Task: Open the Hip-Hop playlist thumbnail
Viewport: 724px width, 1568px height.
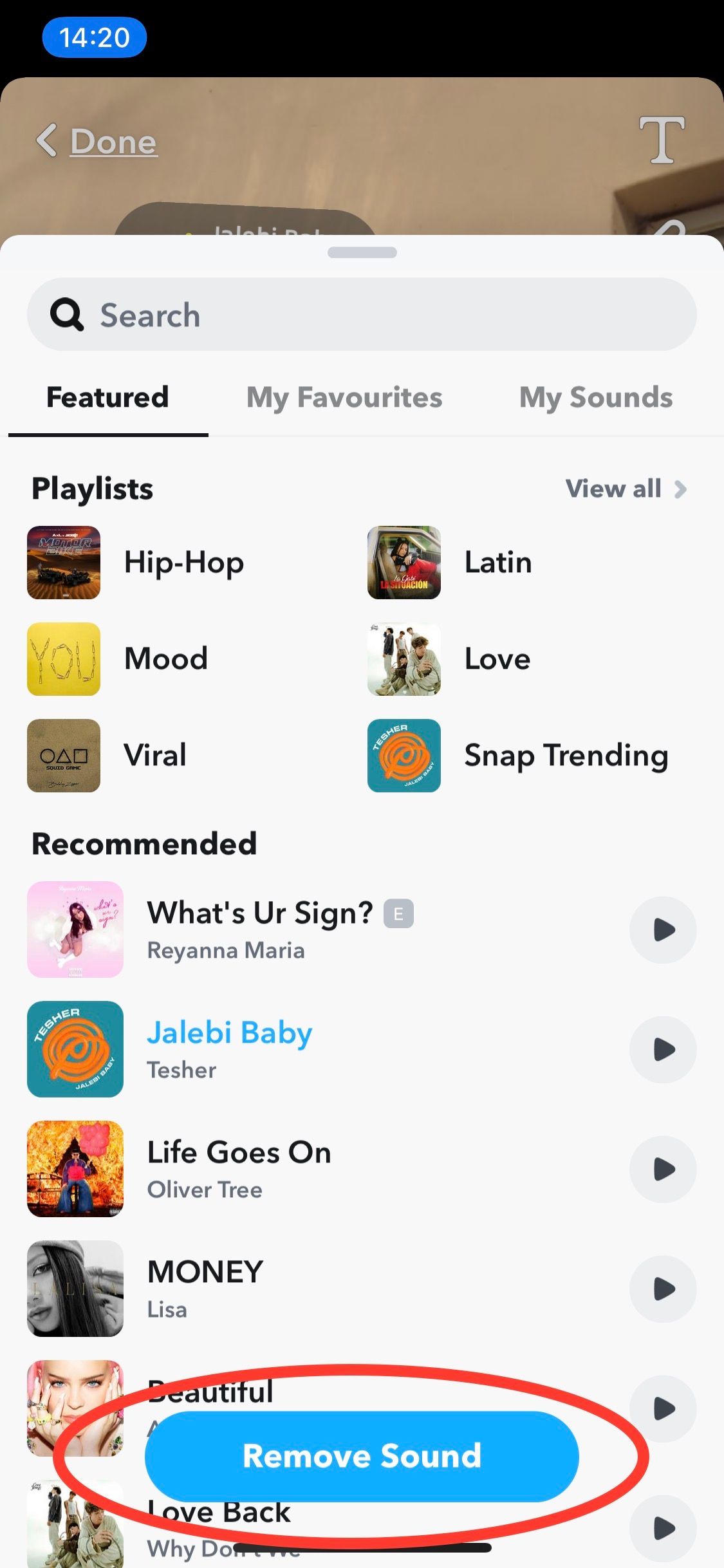Action: click(64, 562)
